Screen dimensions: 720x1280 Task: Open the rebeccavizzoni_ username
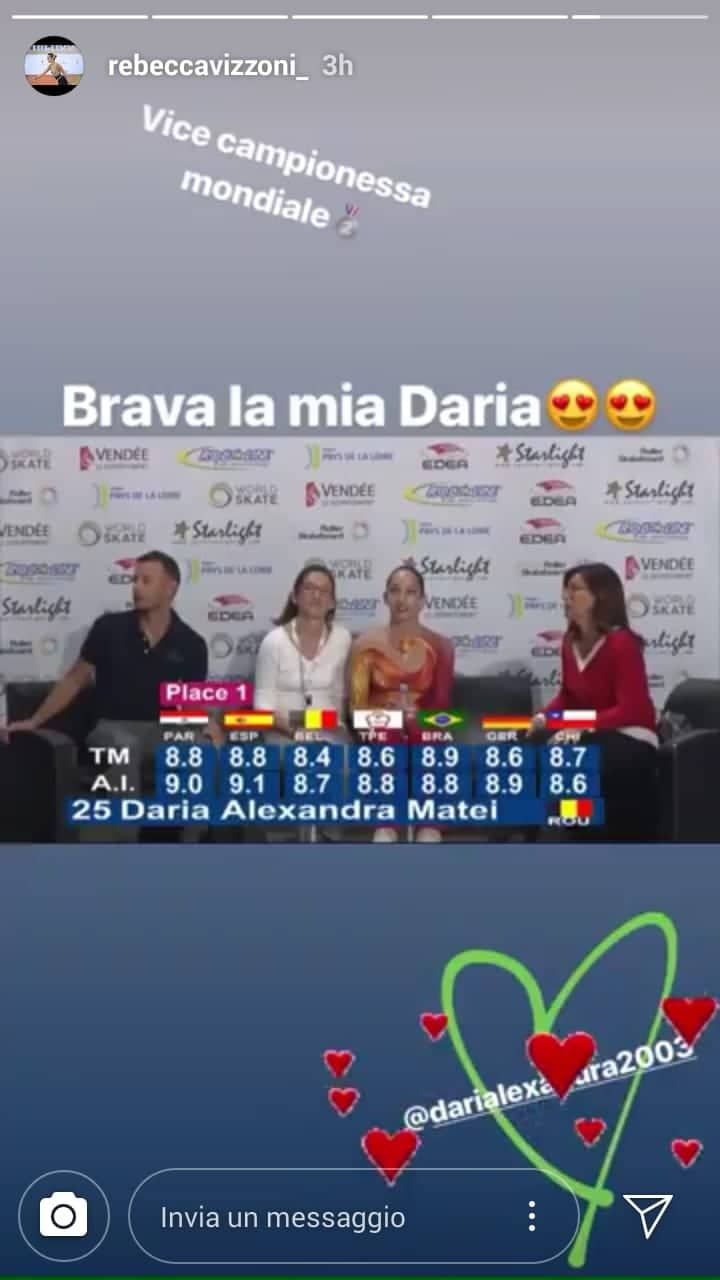pos(208,66)
